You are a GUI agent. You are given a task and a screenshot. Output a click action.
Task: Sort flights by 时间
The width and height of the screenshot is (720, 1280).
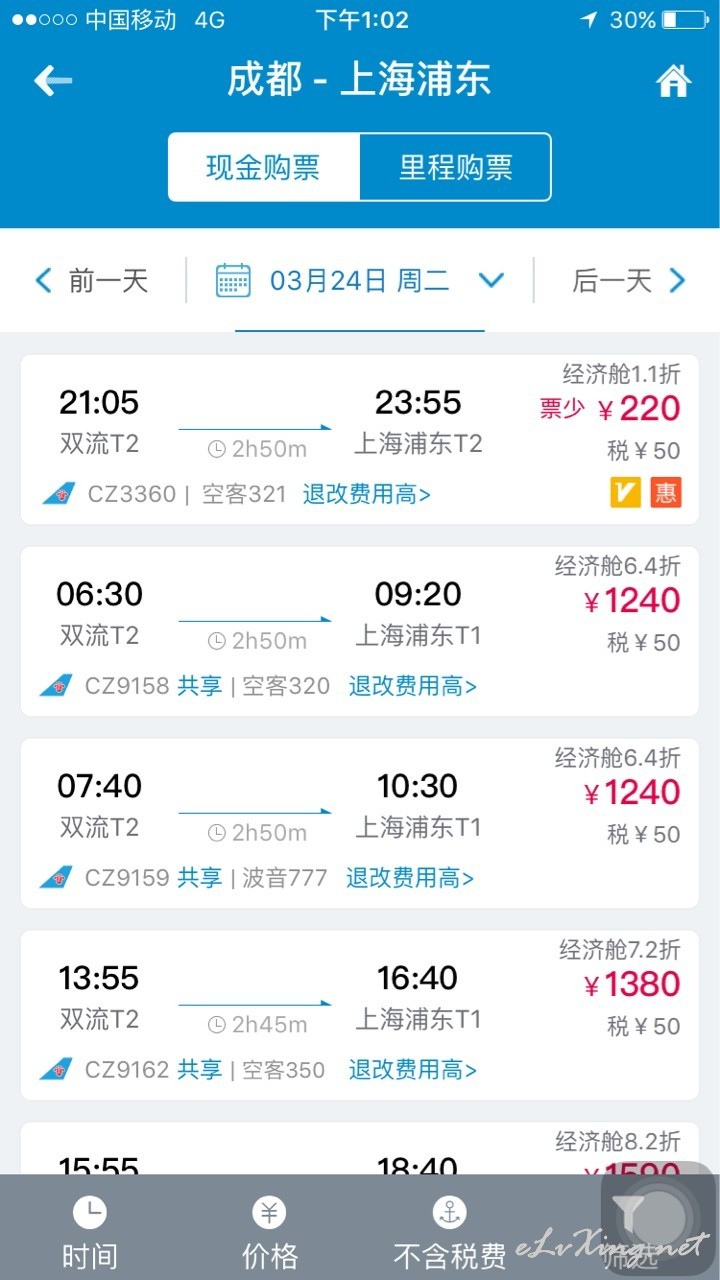[90, 1232]
